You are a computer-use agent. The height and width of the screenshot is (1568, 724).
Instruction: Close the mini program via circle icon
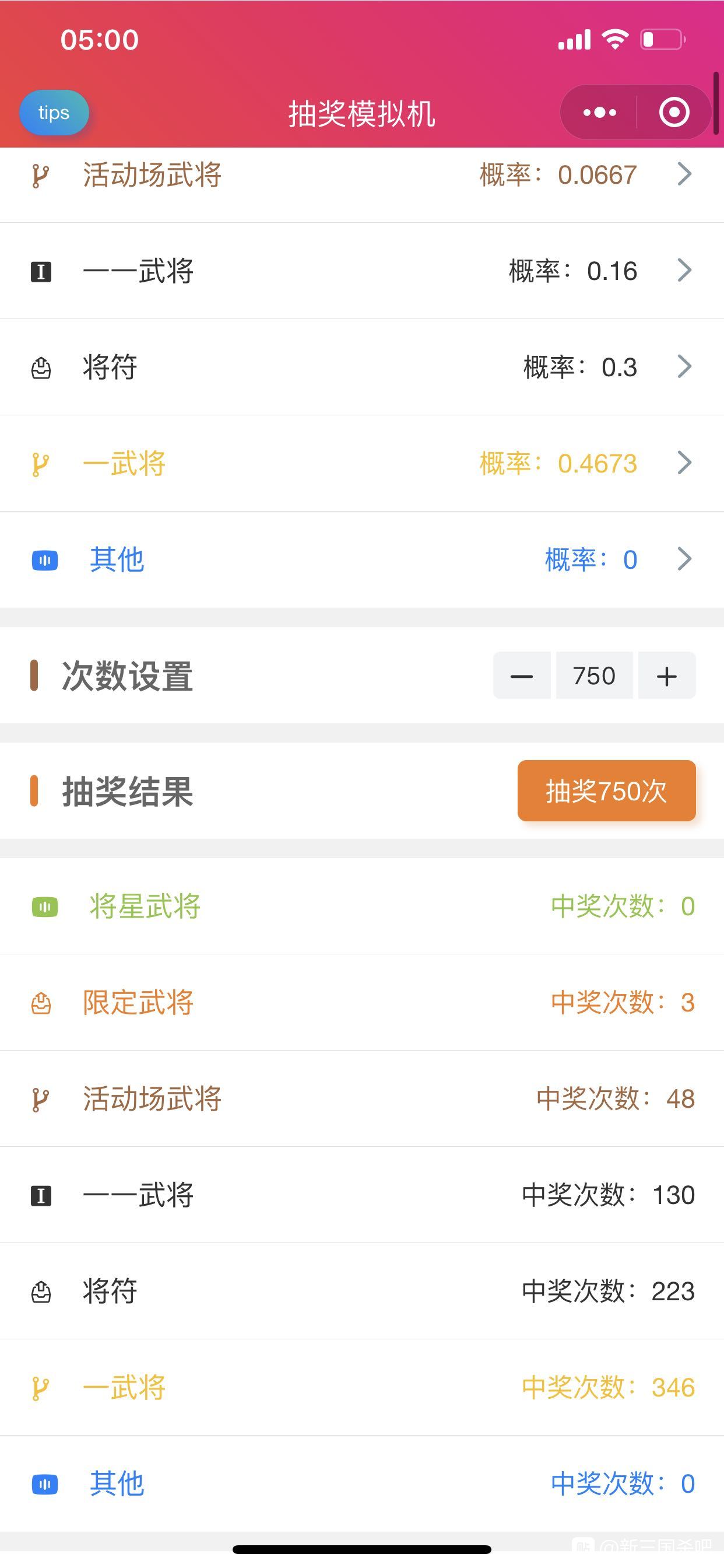674,113
